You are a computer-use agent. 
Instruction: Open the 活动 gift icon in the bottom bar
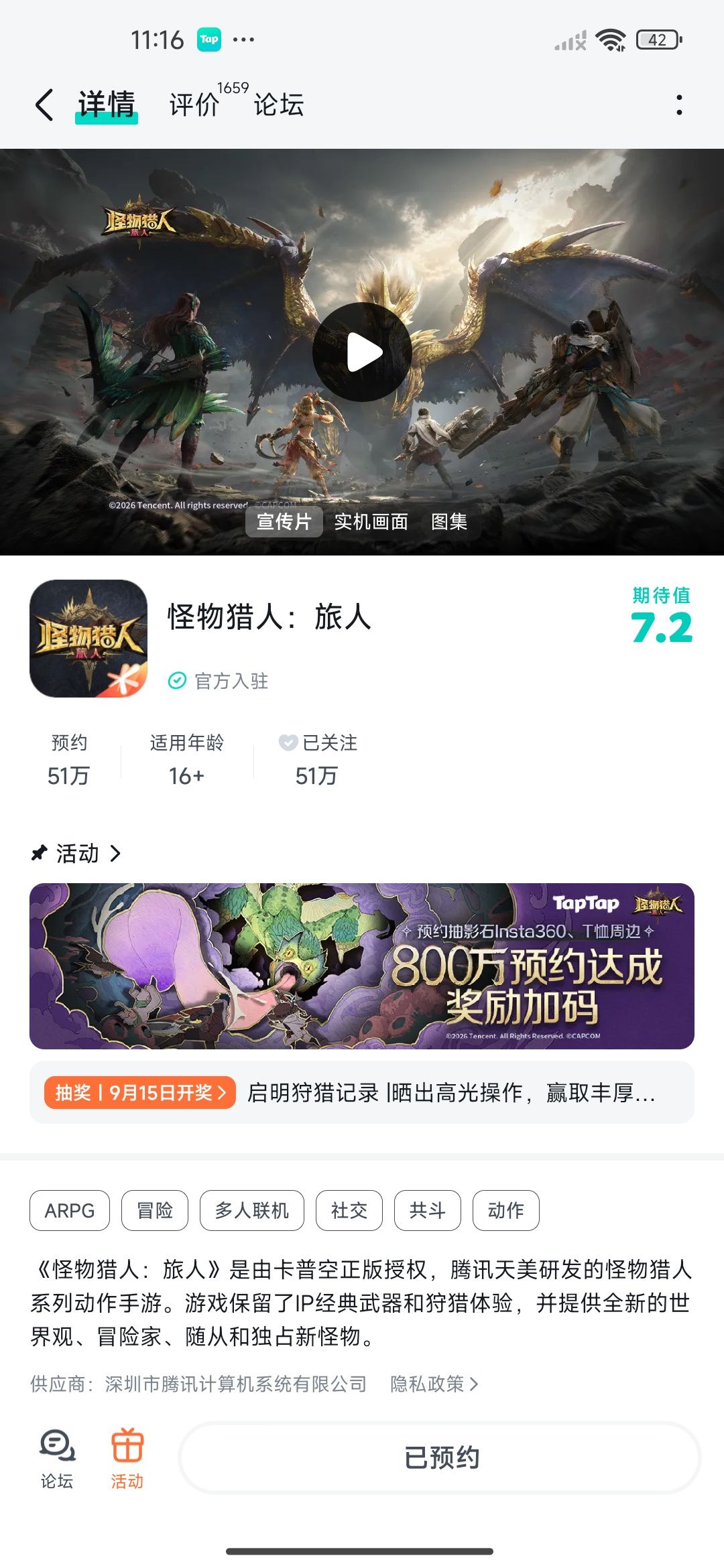click(127, 1458)
